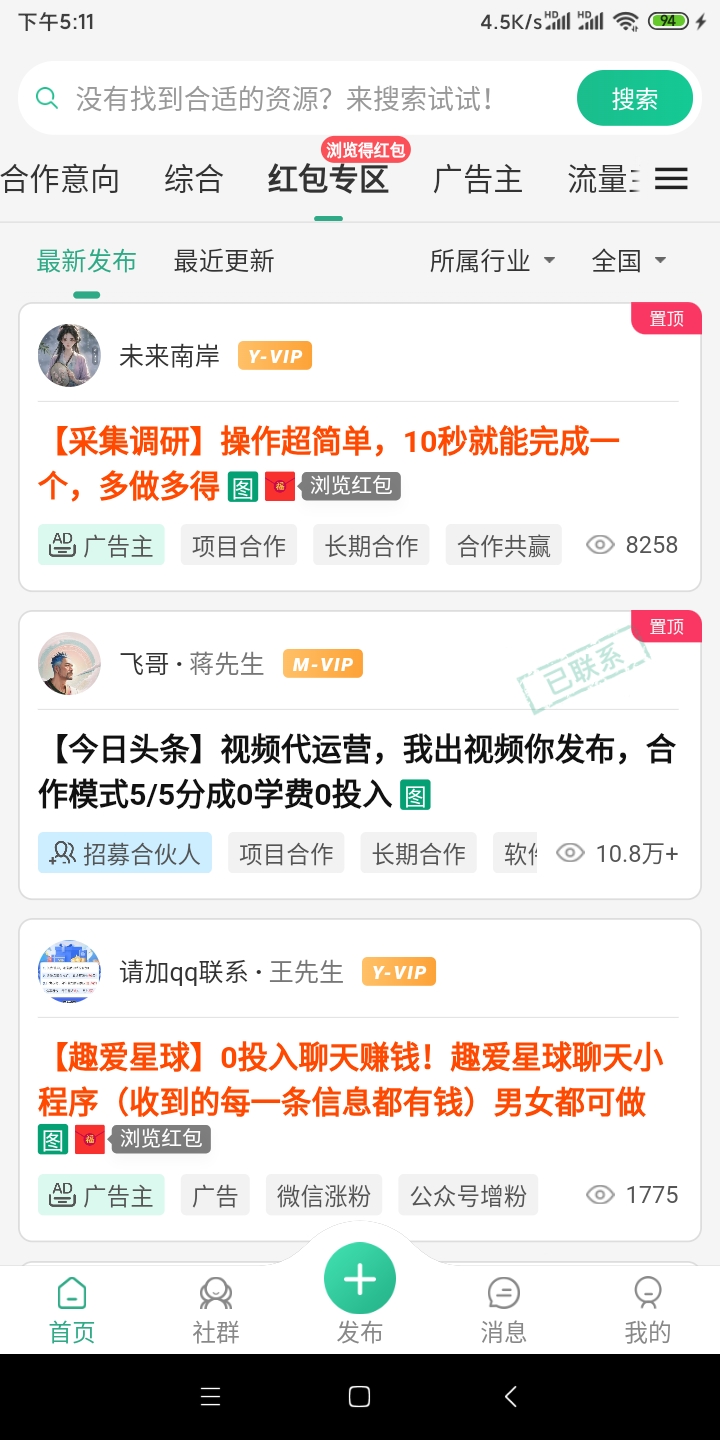Open the 采集调研 post by 未来南岸
Image resolution: width=720 pixels, height=1440 pixels.
tap(330, 462)
